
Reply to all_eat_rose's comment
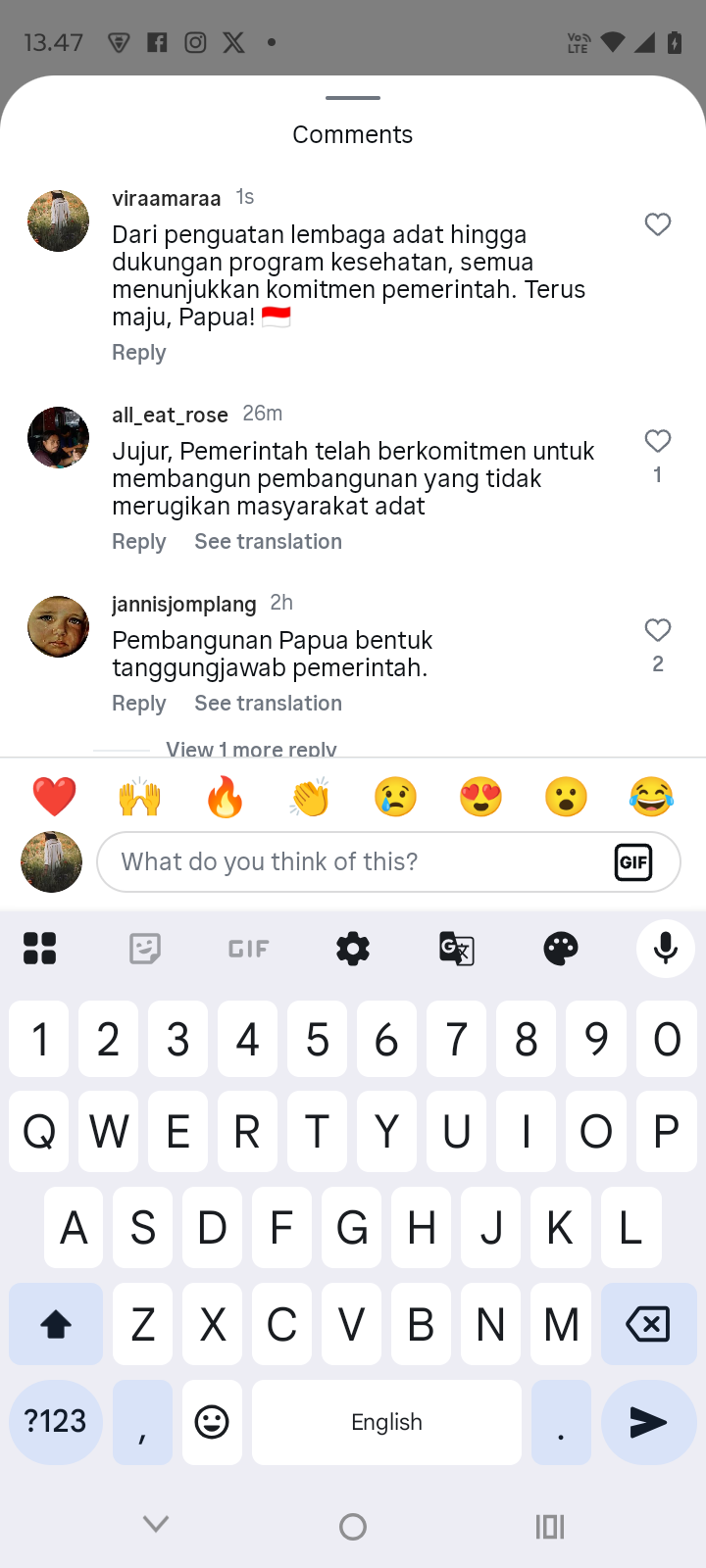click(x=138, y=542)
